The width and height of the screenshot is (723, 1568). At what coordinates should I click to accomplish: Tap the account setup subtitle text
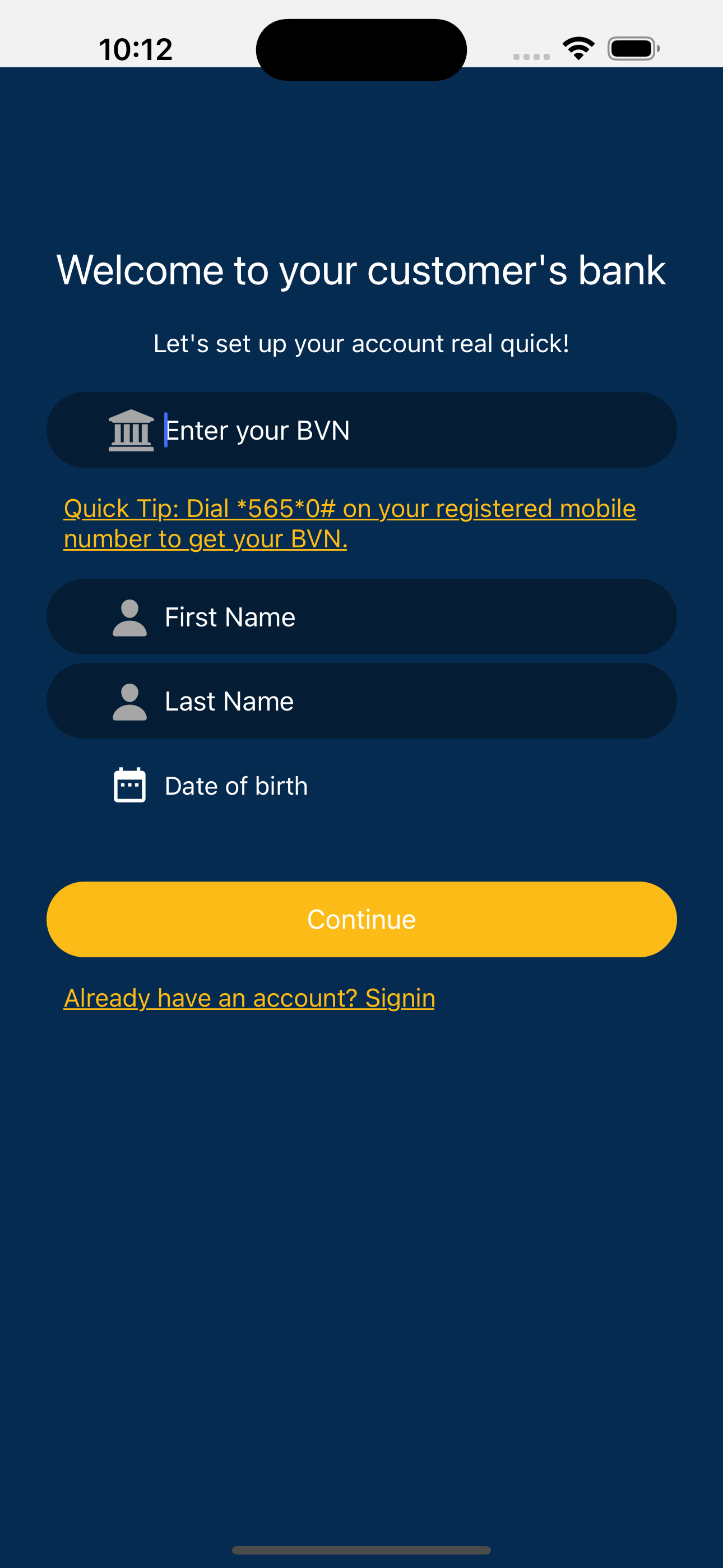[x=361, y=343]
